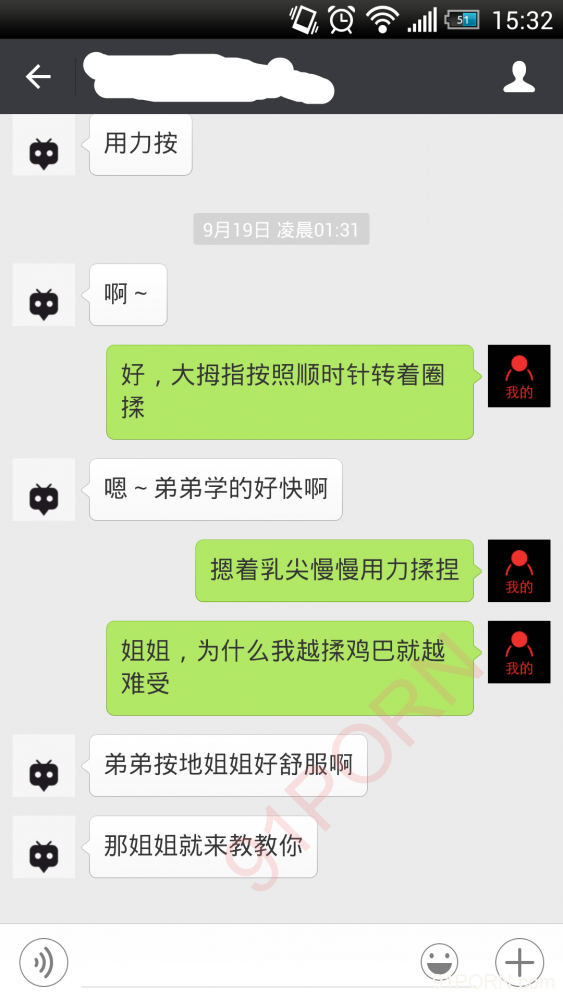Go back using the arrow in header
563x1000 pixels.
tap(38, 77)
